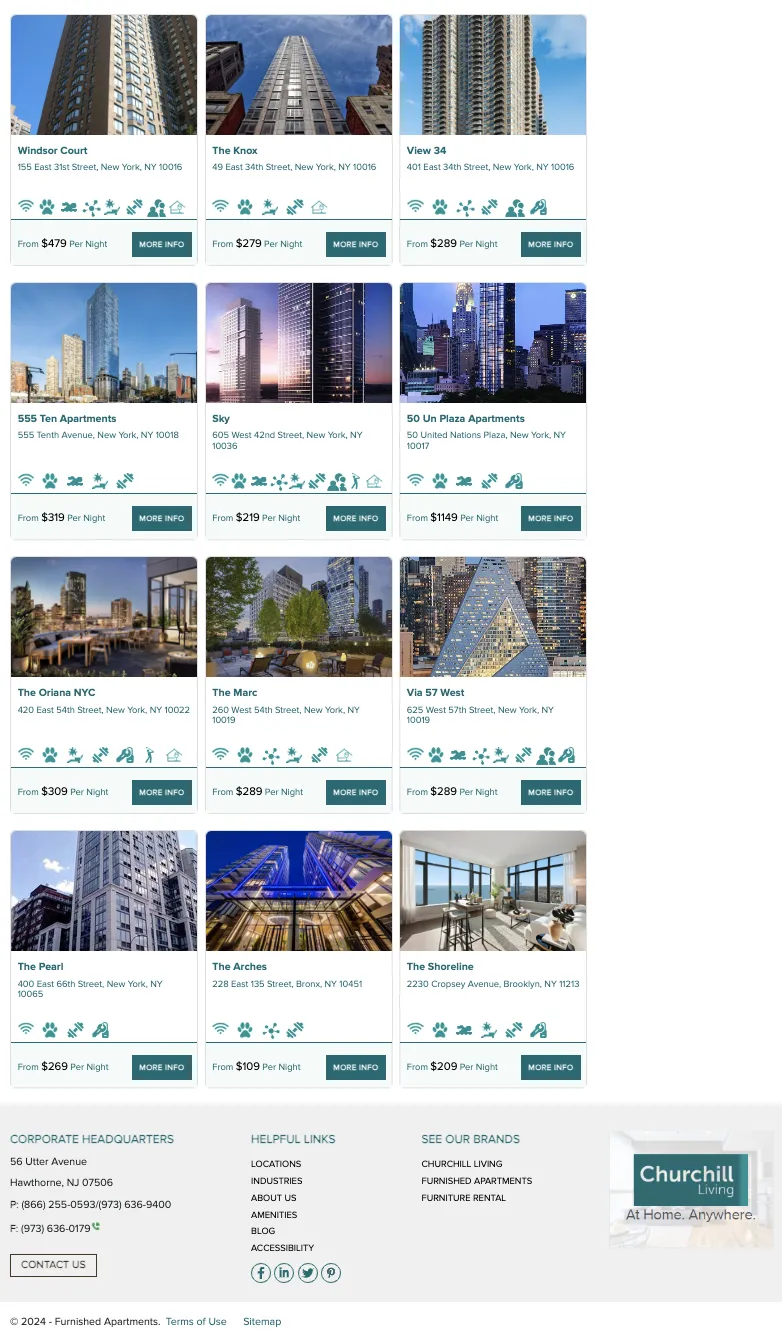Tap the Contact Us button
782x1342 pixels.
[x=53, y=1265]
